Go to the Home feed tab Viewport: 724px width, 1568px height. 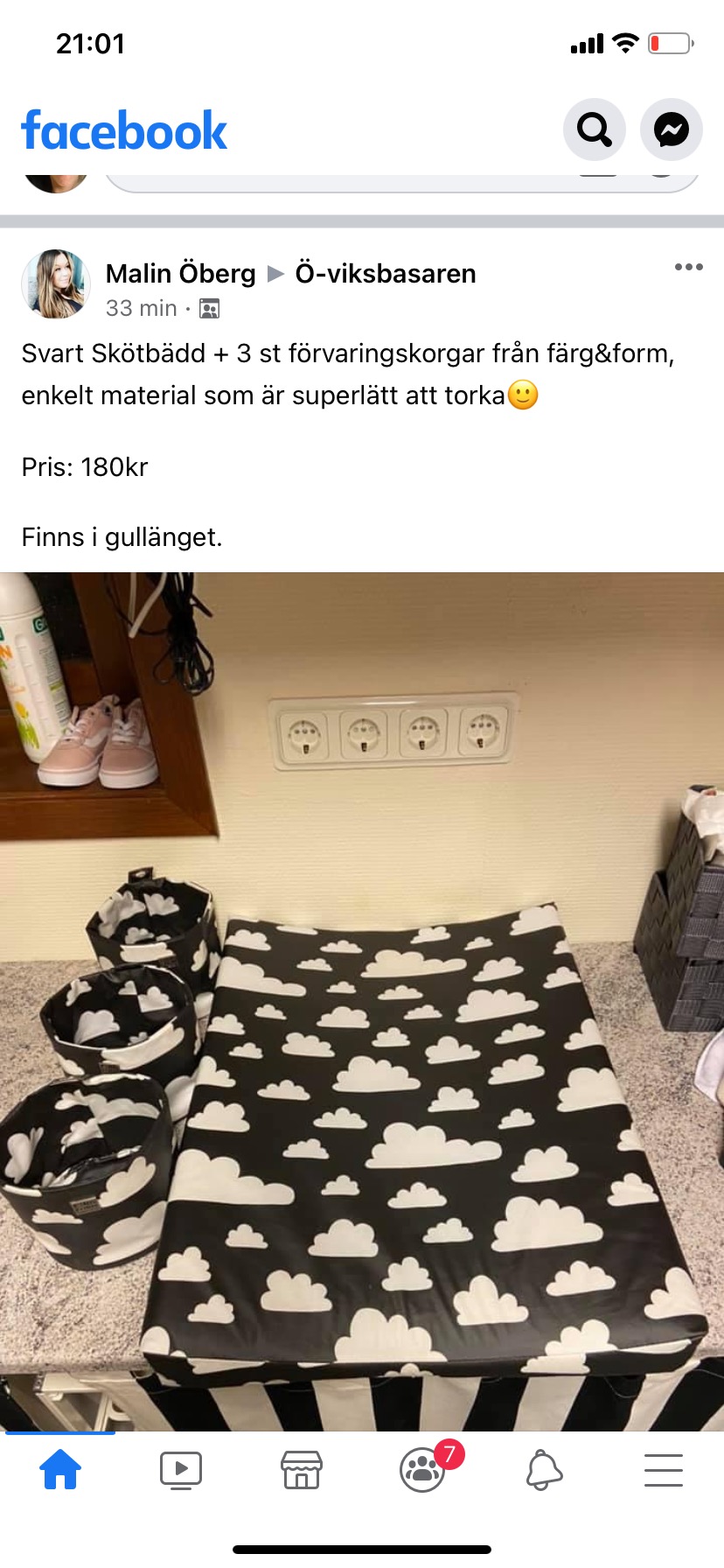pos(60,1470)
